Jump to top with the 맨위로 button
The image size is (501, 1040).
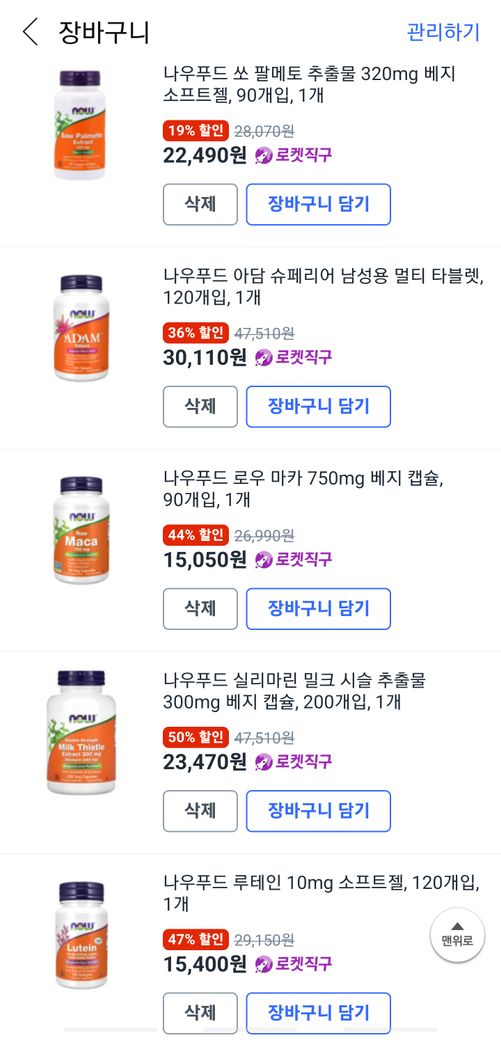pyautogui.click(x=457, y=935)
